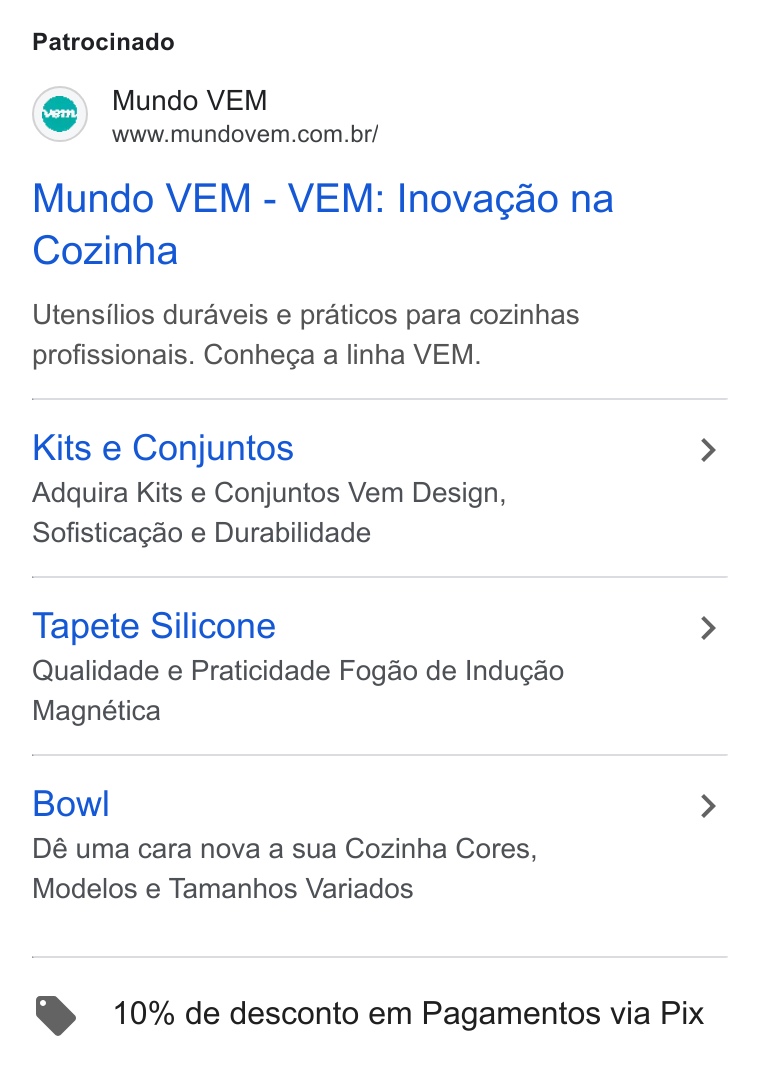Tap the www.mundovem.com.br site address
The width and height of the screenshot is (760, 1074).
pyautogui.click(x=245, y=134)
